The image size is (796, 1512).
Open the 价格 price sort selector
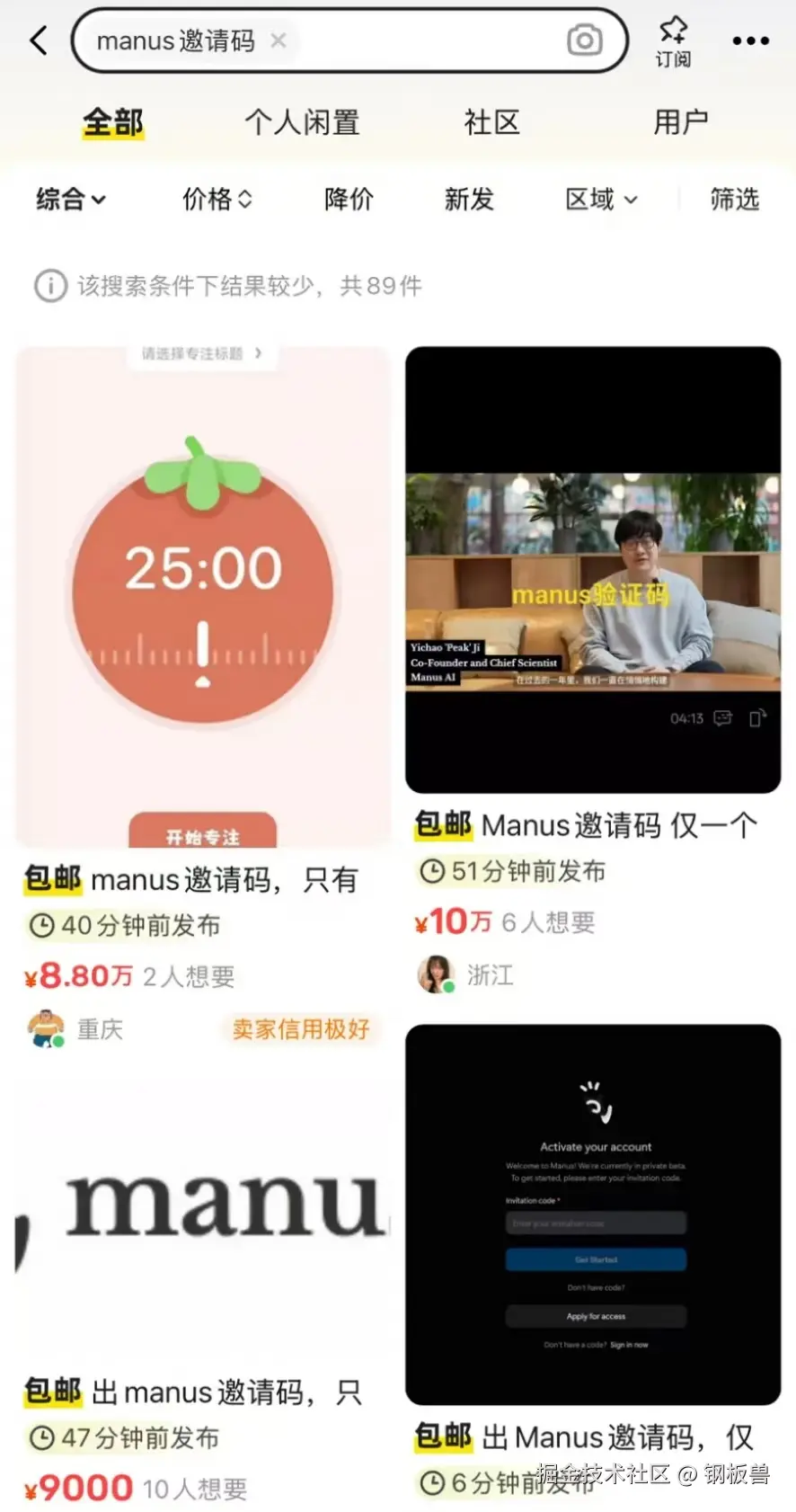coord(216,200)
